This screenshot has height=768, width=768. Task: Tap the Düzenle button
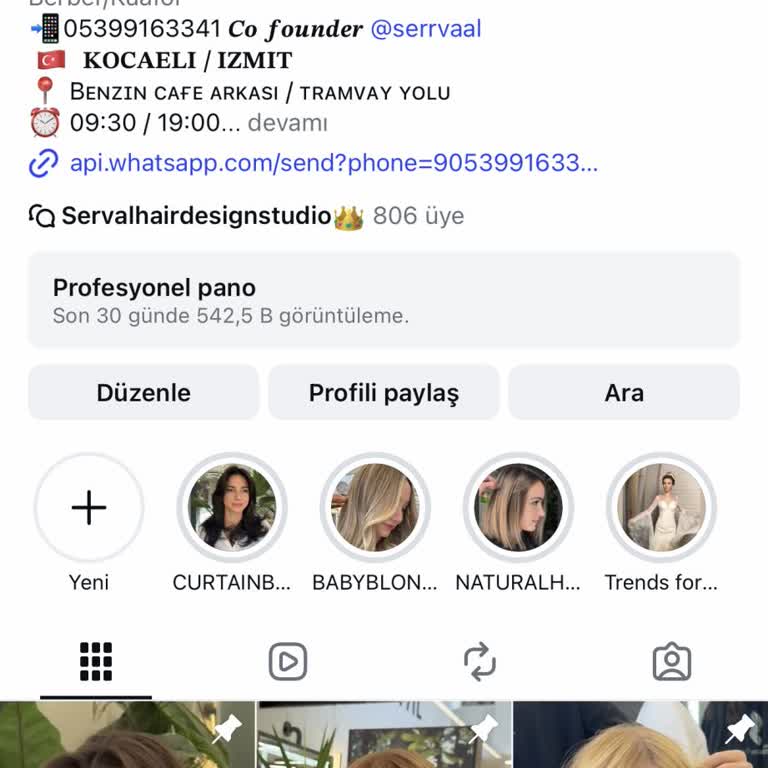(144, 393)
